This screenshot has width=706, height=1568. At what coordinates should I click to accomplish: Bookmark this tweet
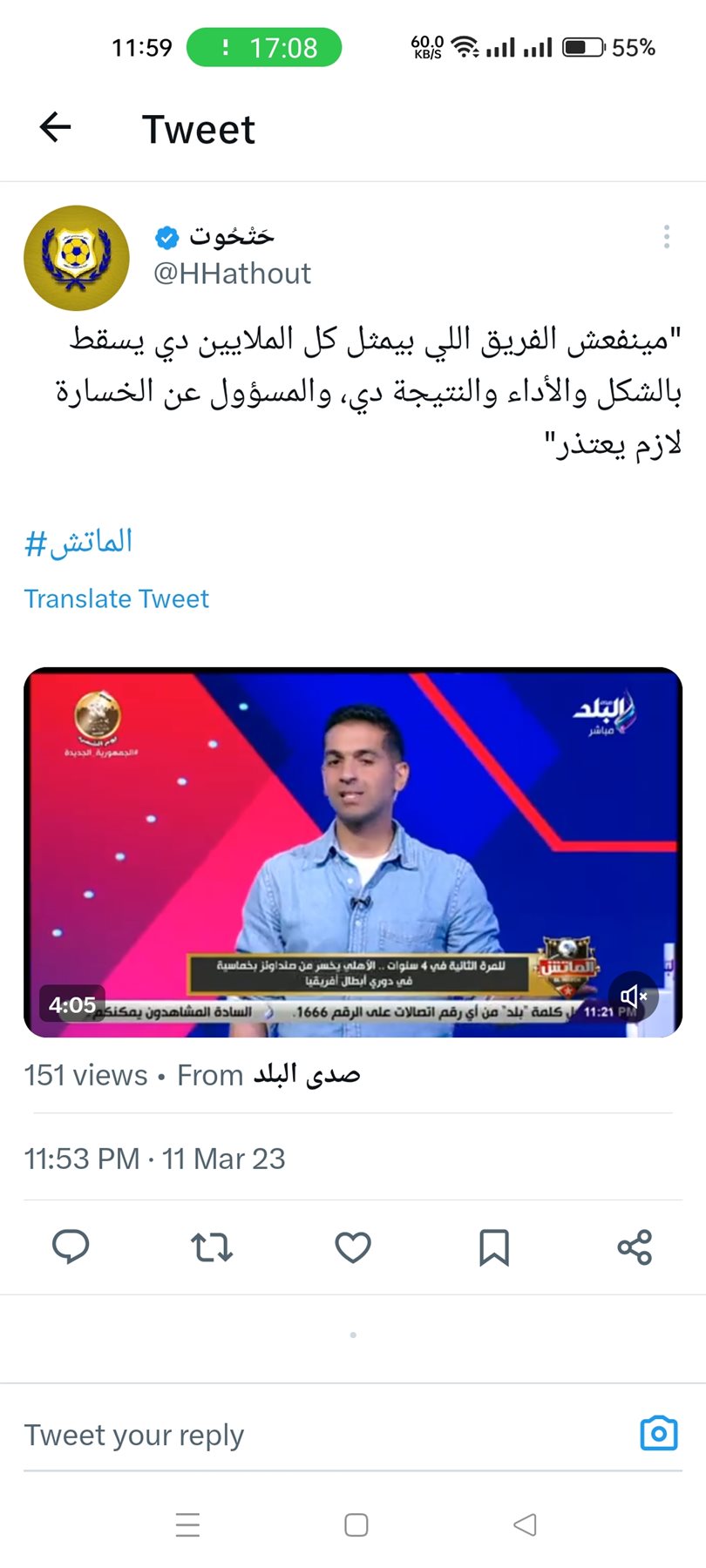click(494, 1247)
